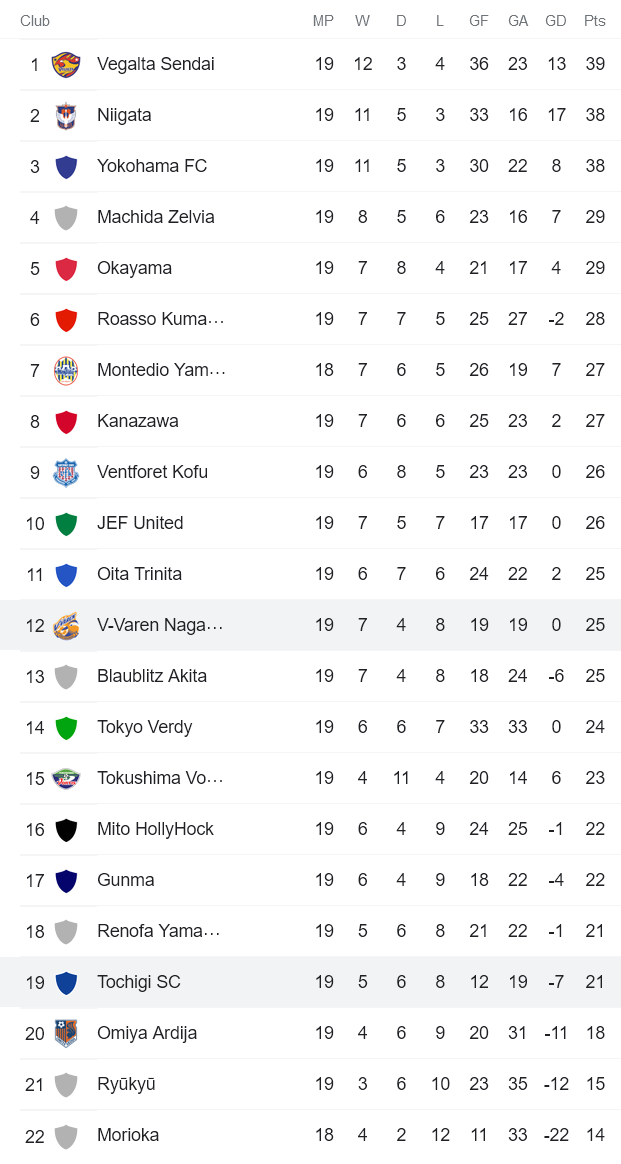
Task: Select the Montedio Yamagata row
Action: [x=160, y=370]
